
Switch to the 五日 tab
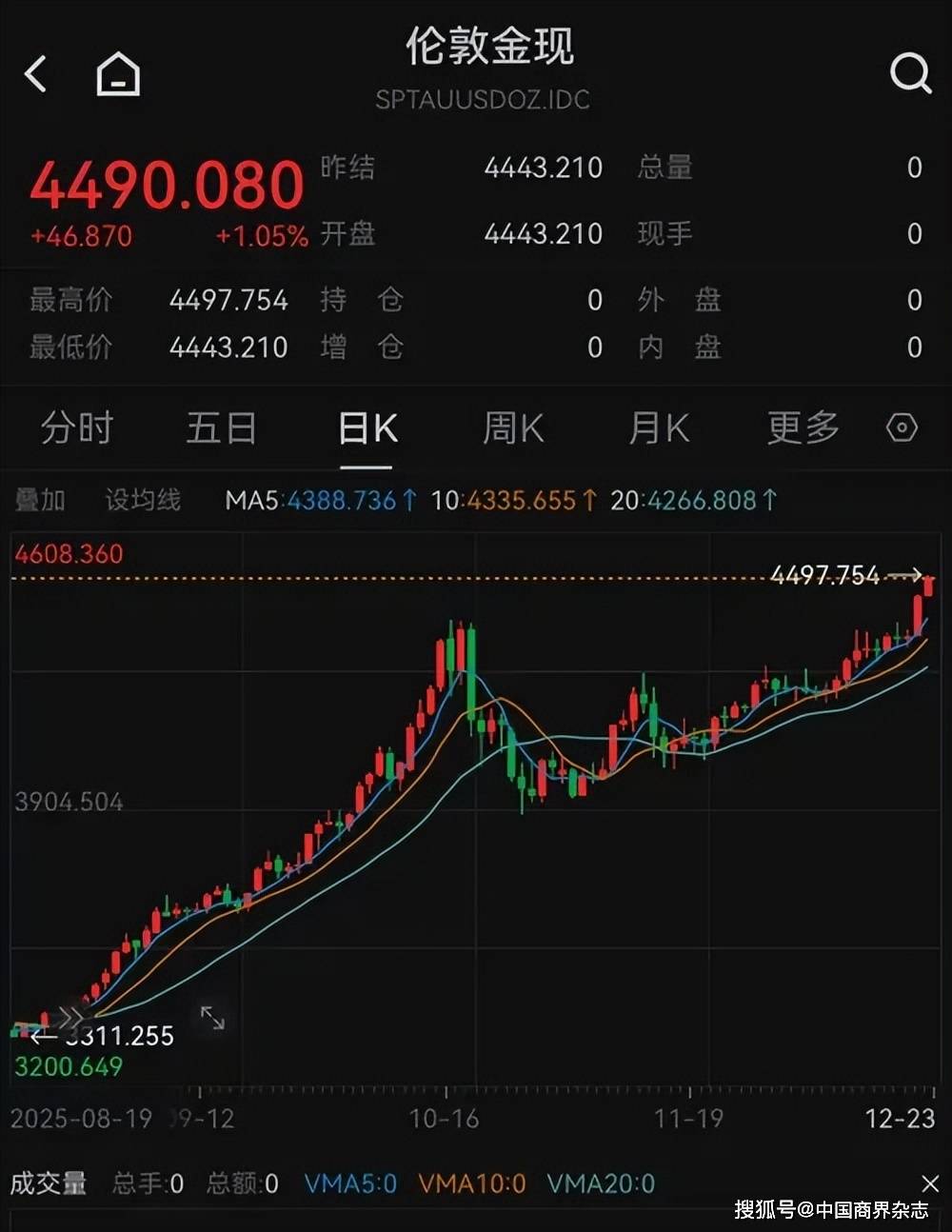[221, 428]
